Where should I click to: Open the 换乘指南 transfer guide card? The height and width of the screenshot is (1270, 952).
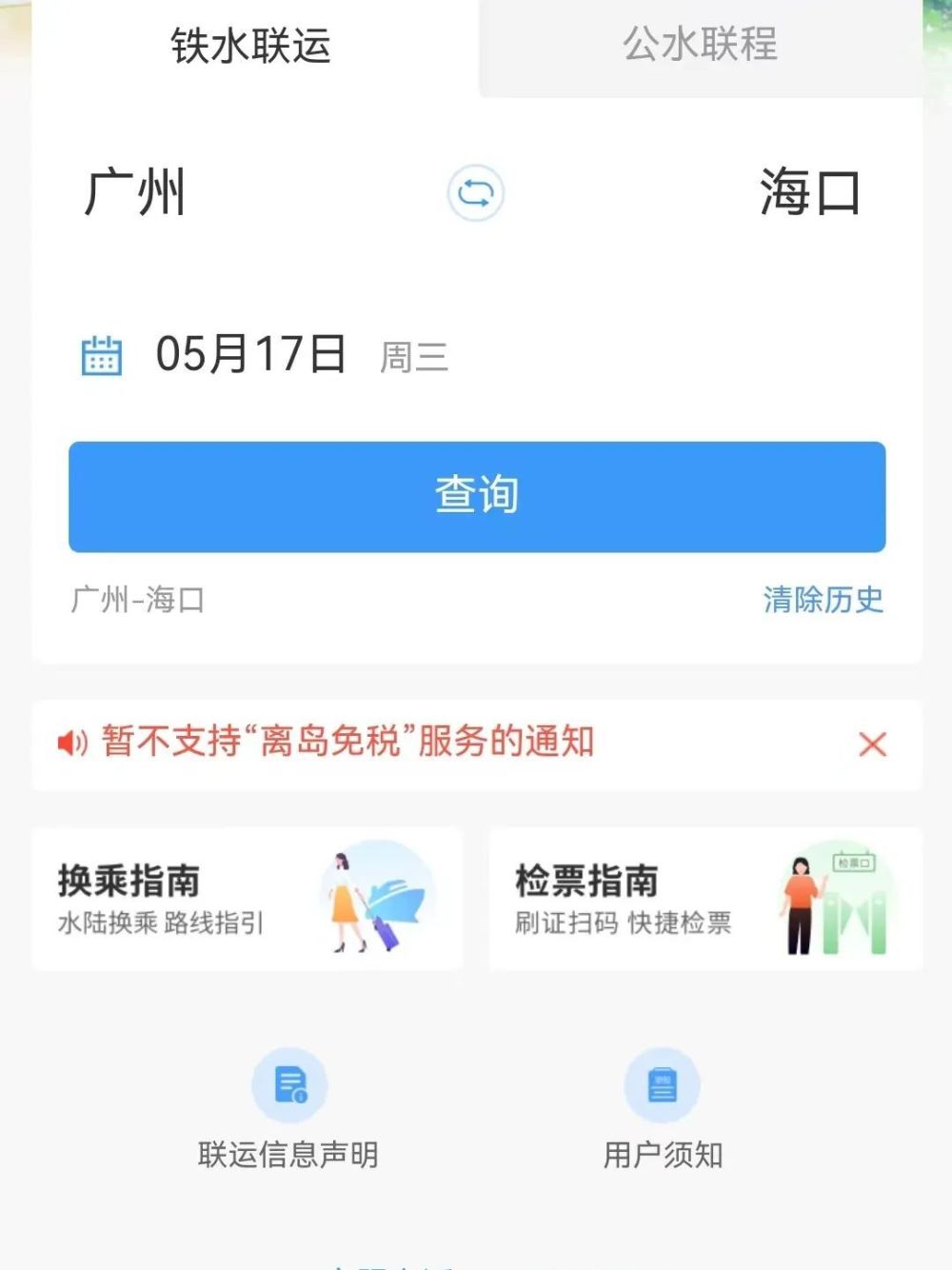coord(248,899)
